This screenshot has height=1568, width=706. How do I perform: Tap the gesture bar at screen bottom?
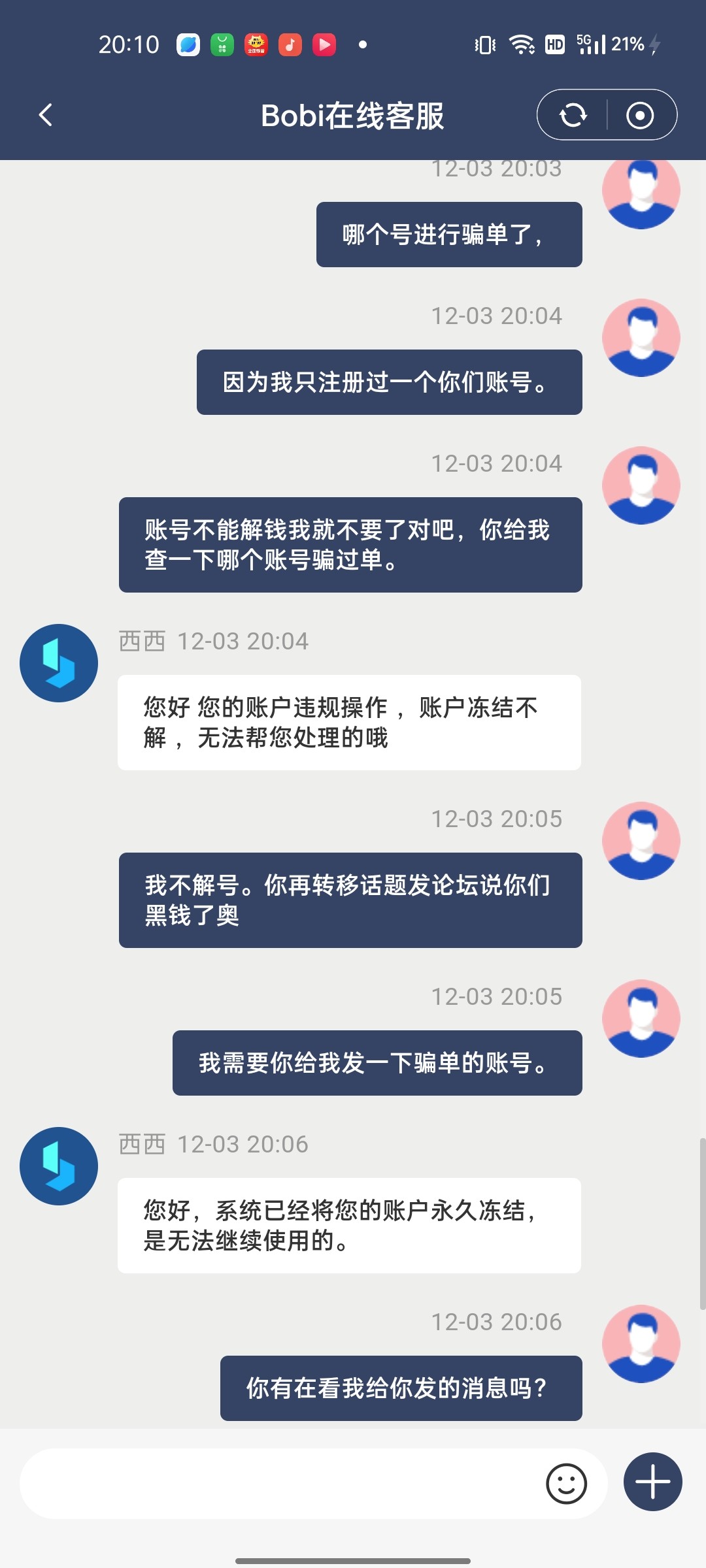coord(353,1560)
